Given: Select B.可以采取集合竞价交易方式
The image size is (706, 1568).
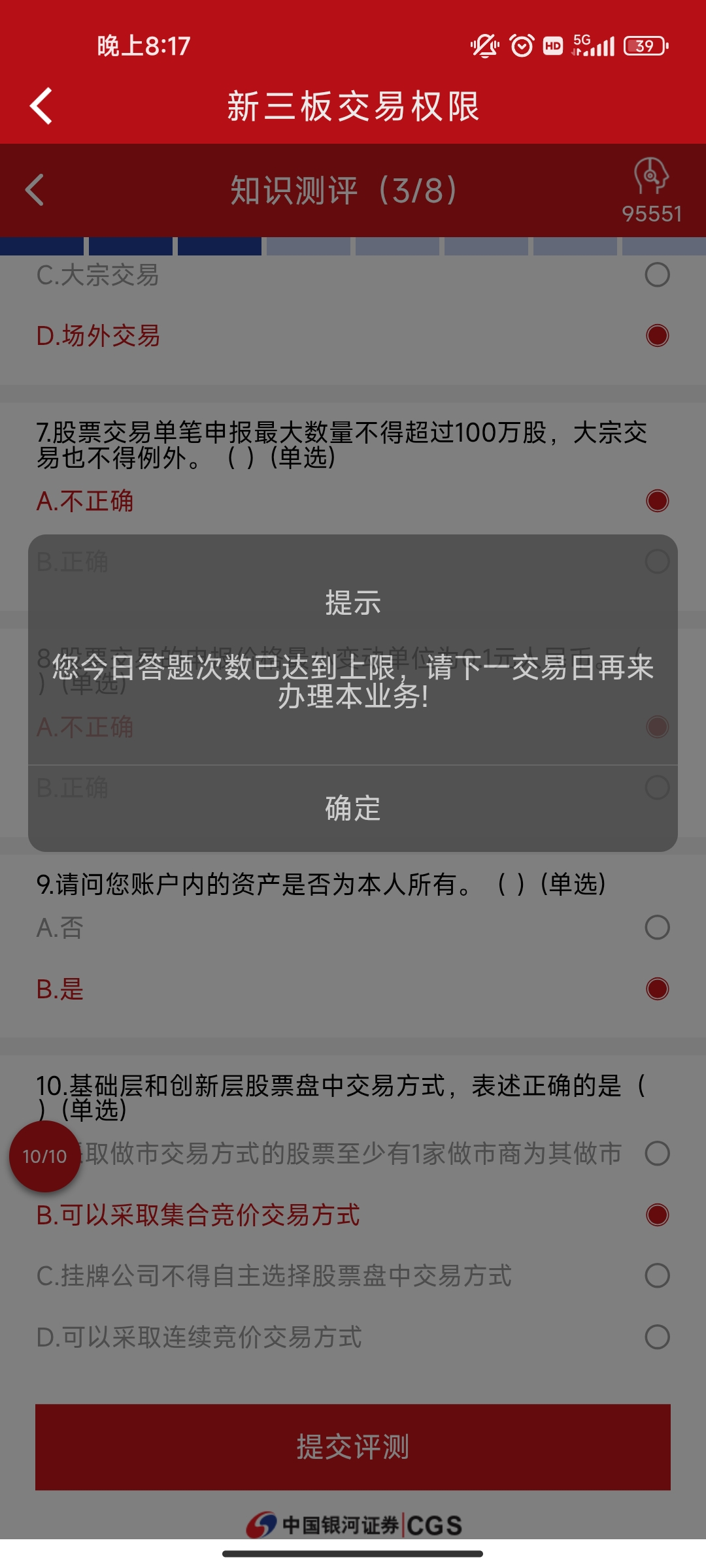Looking at the screenshot, I should pos(657,1215).
